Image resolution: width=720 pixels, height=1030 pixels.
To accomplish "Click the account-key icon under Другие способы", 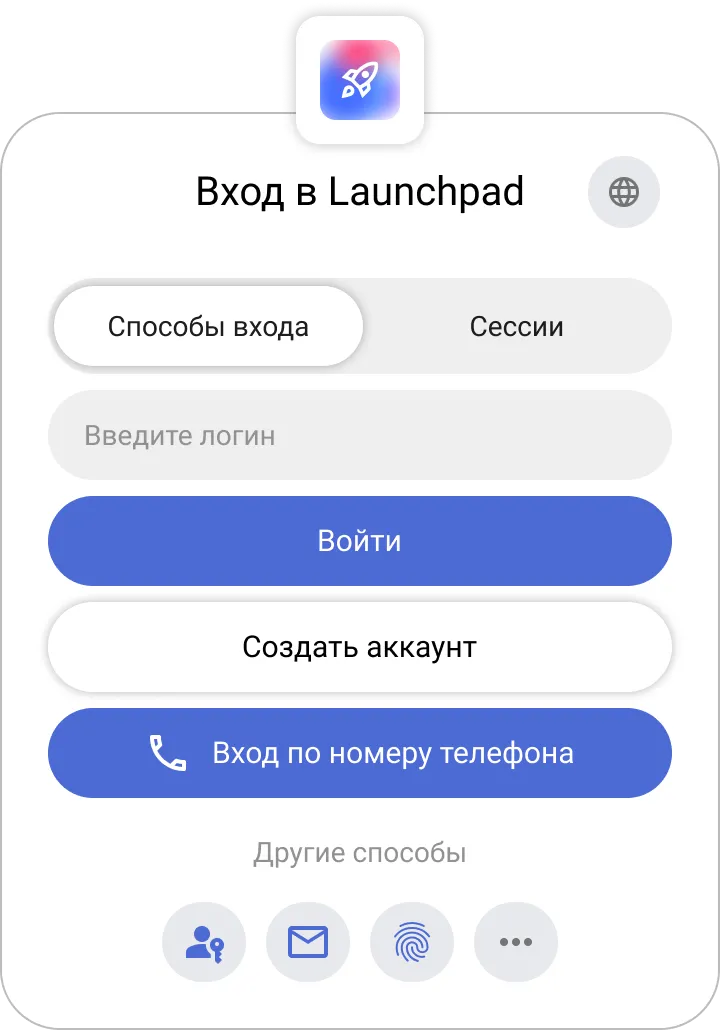I will [x=204, y=941].
